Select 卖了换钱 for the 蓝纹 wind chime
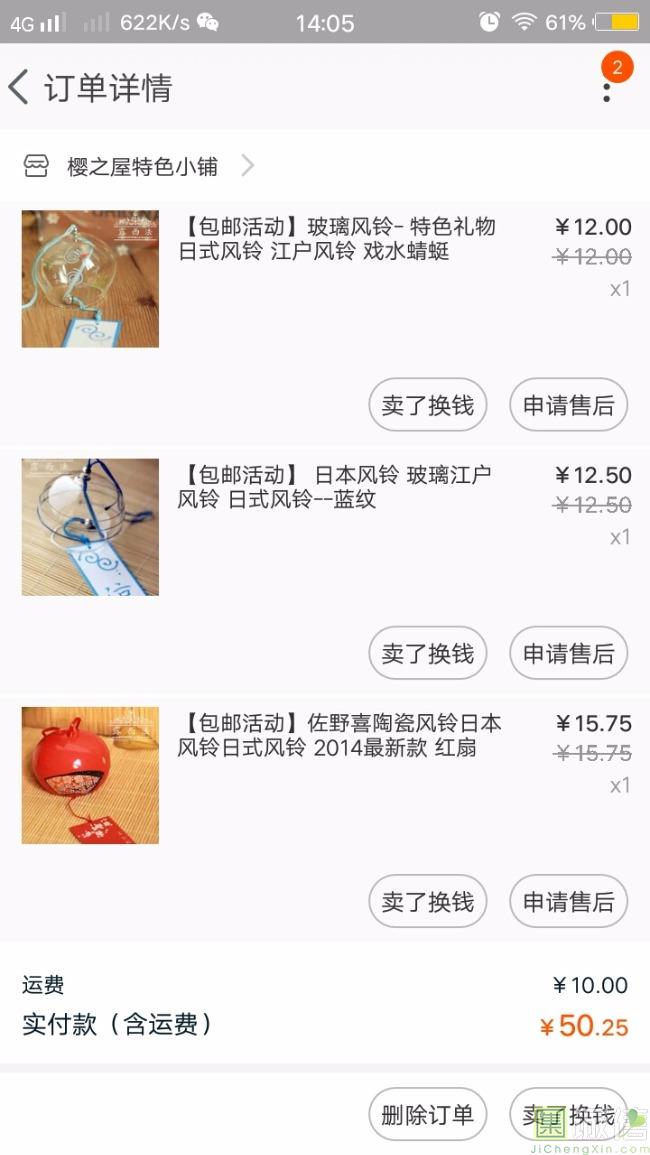Image resolution: width=650 pixels, height=1155 pixels. (428, 653)
